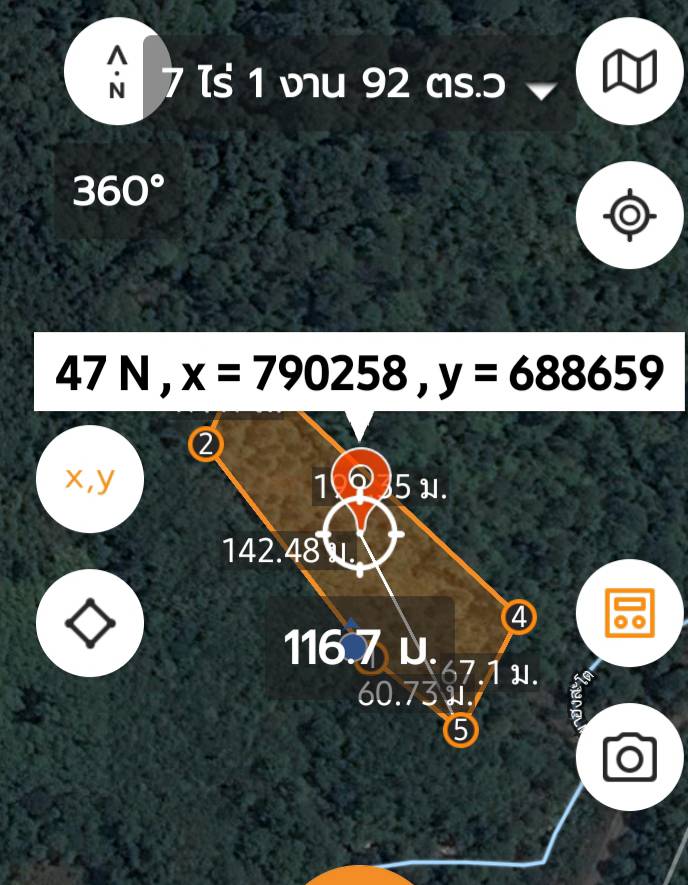Select polygon vertex point 4
The image size is (688, 885).
coord(518,617)
